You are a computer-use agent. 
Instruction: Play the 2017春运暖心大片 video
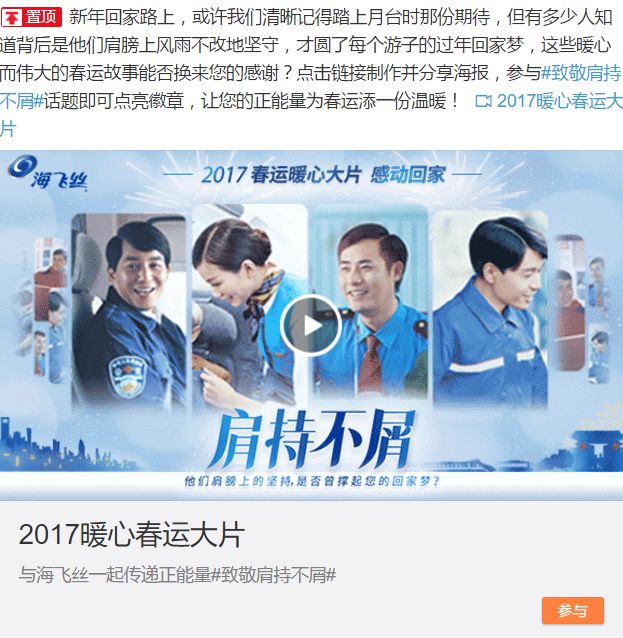[311, 325]
